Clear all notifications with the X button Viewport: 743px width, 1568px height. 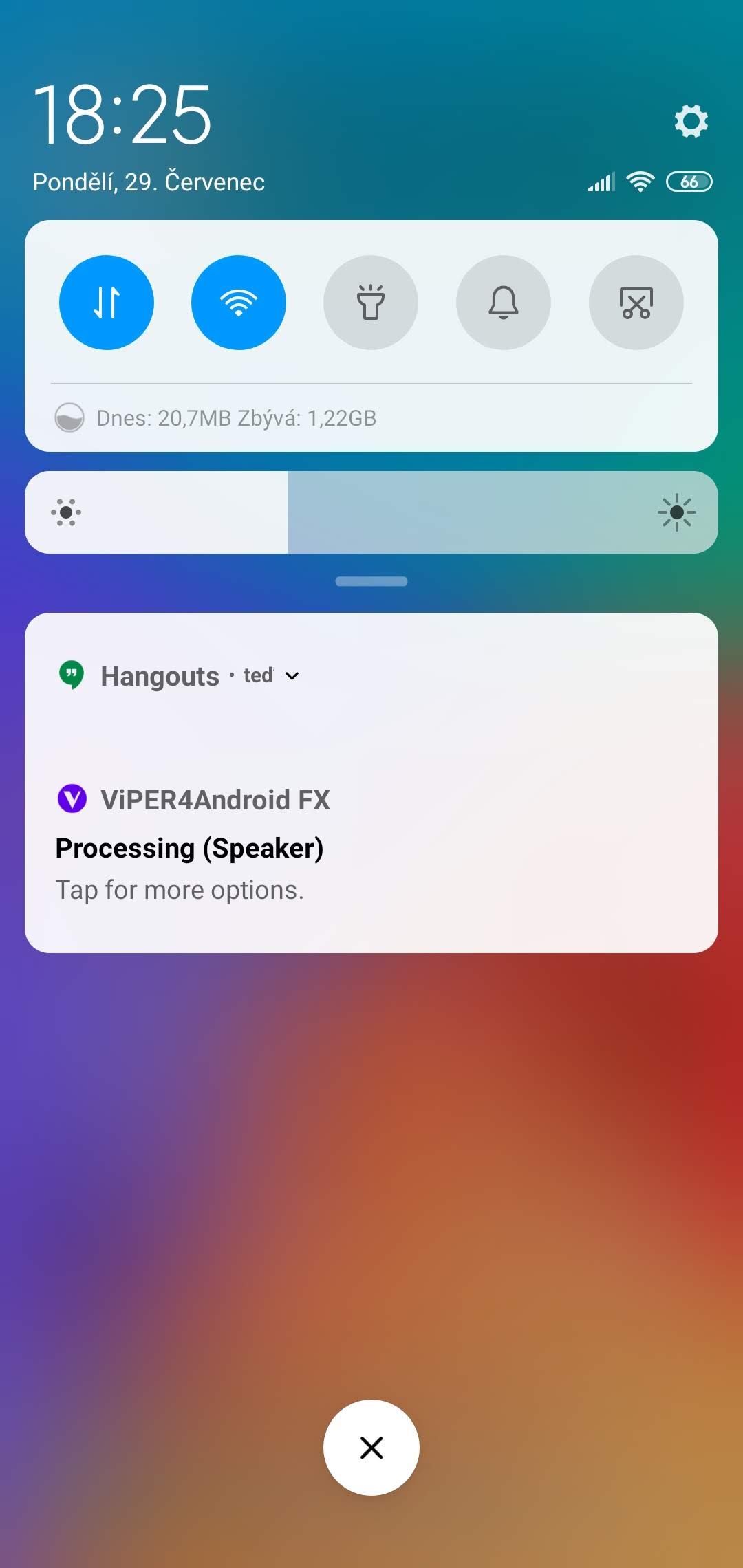click(371, 1448)
